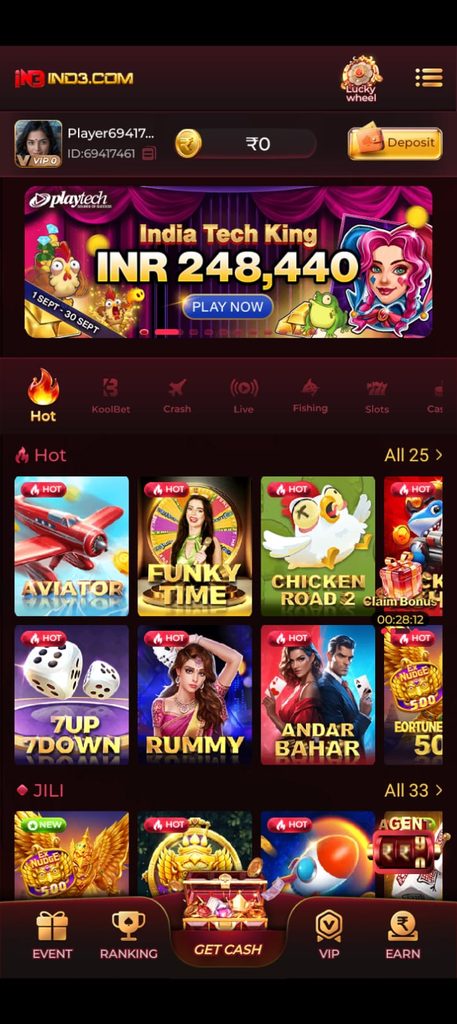Open the Lucky wheel
457x1024 pixels.
click(x=361, y=79)
